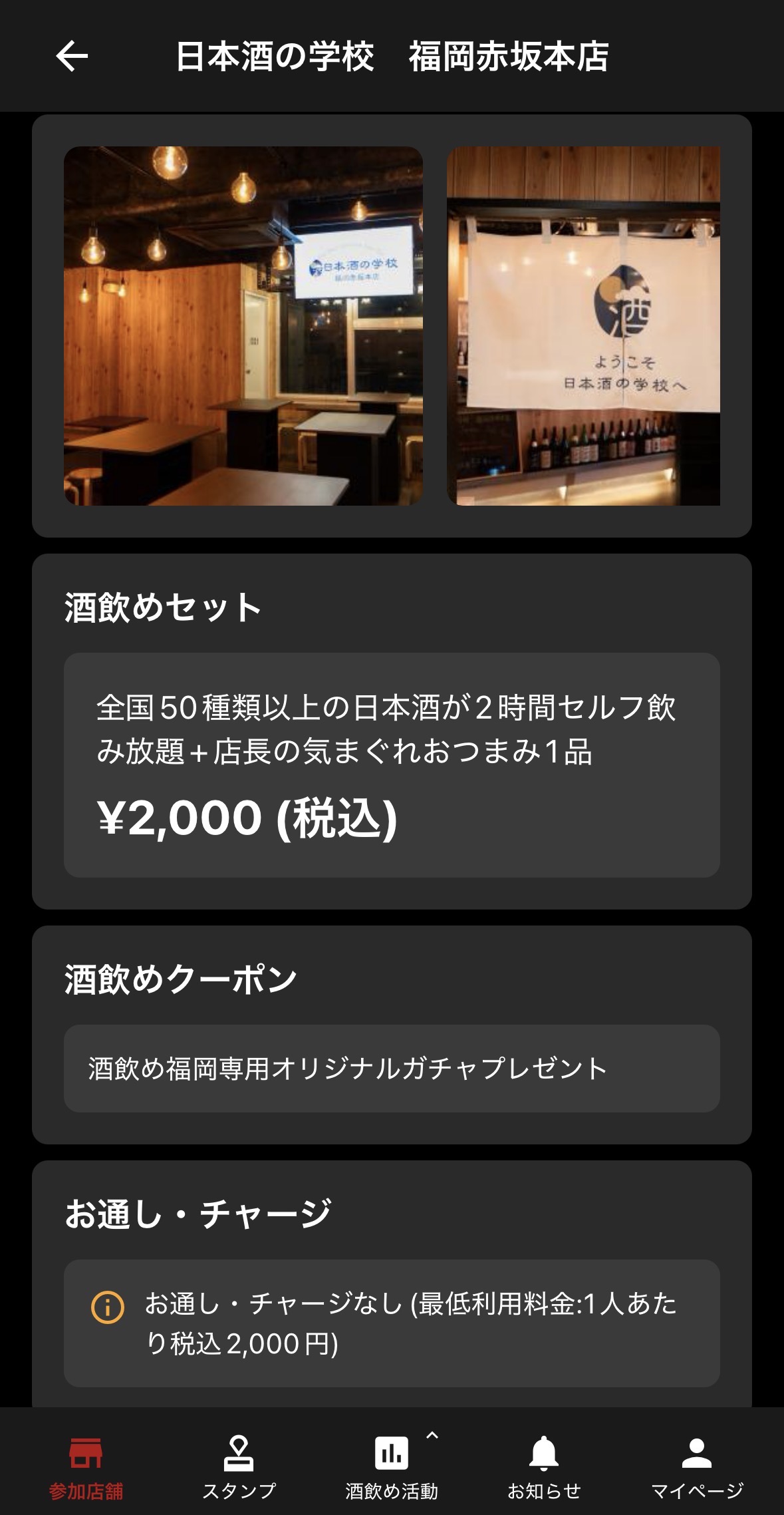Open the お知らせ notifications tab
The width and height of the screenshot is (784, 1515).
coord(544,1468)
